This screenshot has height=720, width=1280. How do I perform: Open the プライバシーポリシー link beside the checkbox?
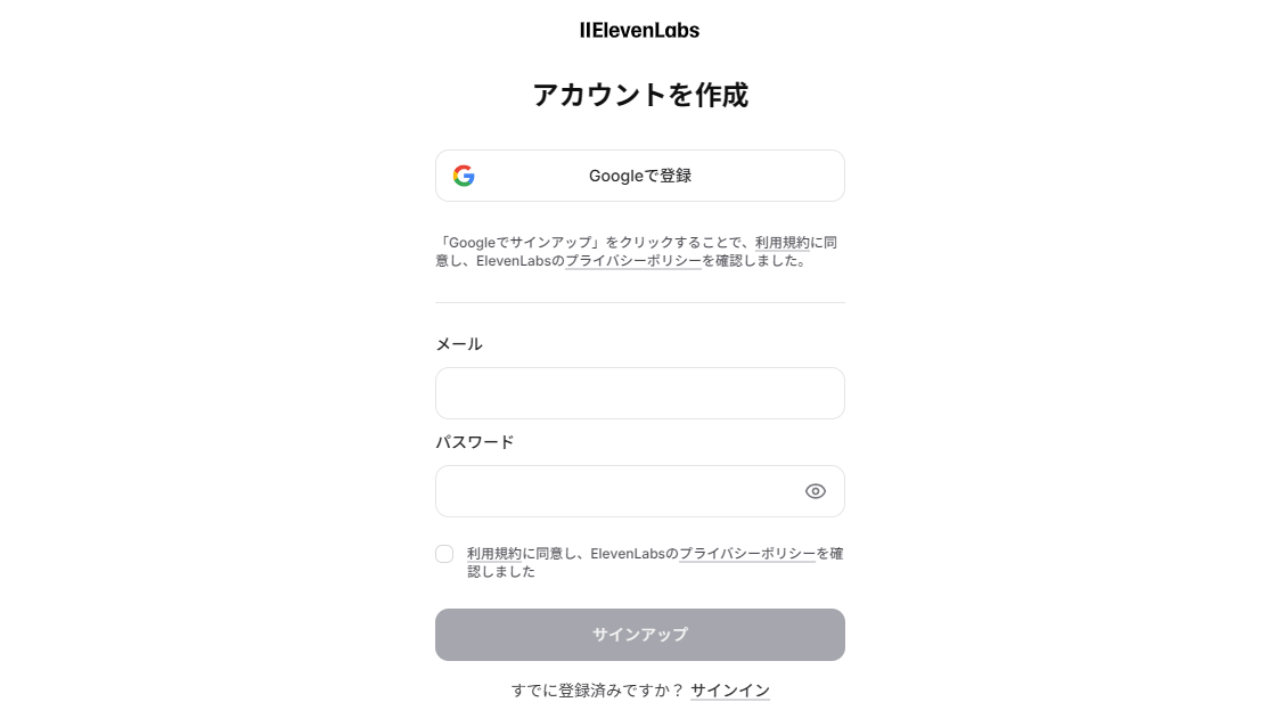[747, 554]
